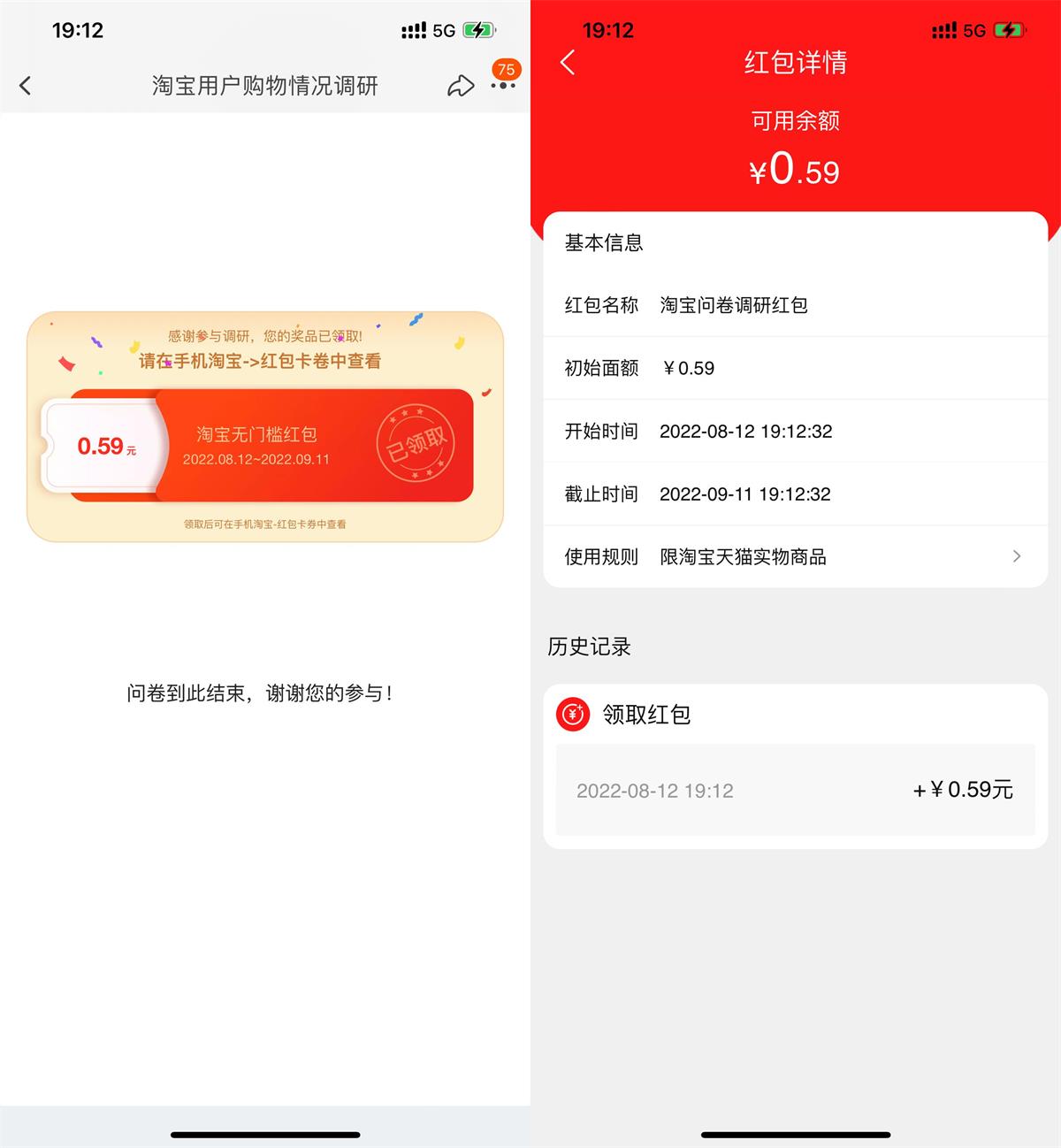1061x1148 pixels.
Task: Tap the back arrow on the survey page
Action: click(25, 85)
